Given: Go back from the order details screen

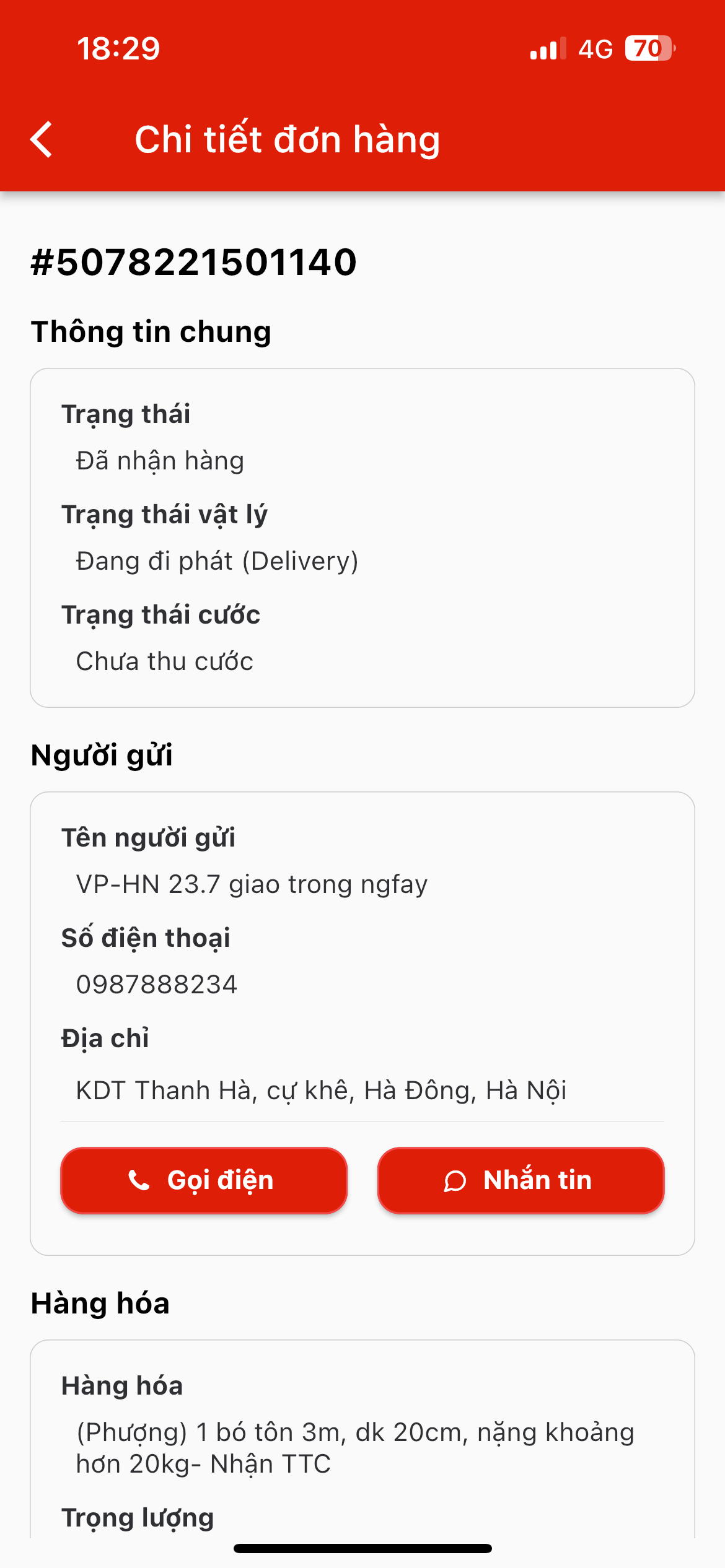Looking at the screenshot, I should [42, 139].
